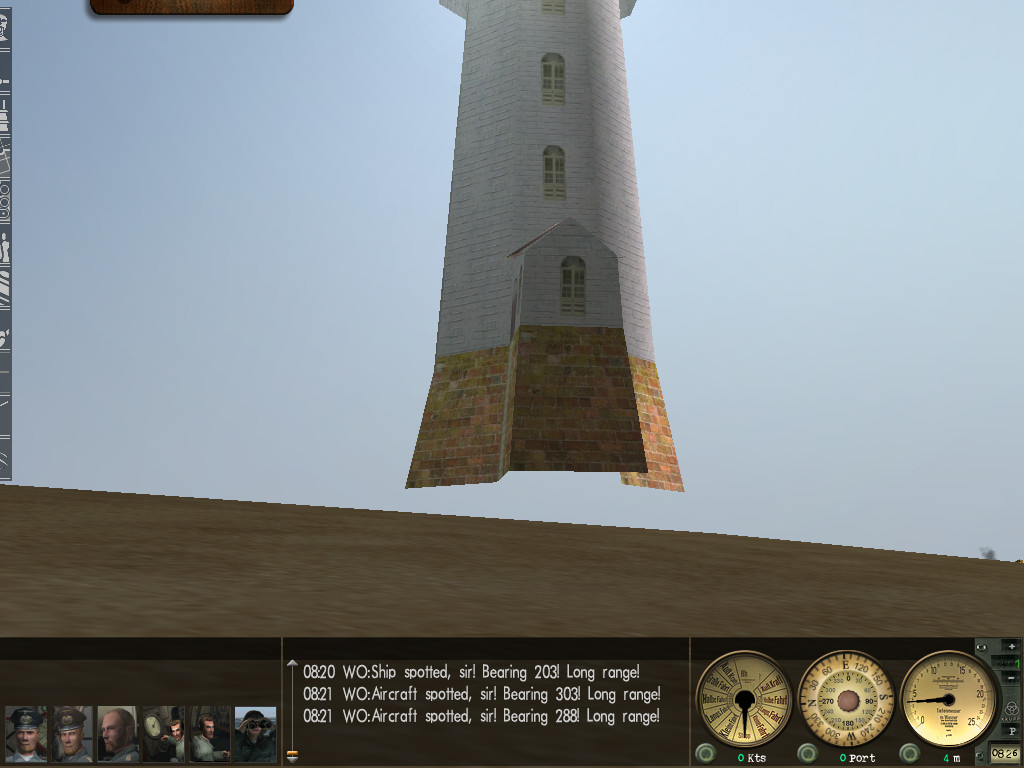Viewport: 1024px width, 768px height.
Task: Select the bald bearded officer portrait
Action: 117,734
